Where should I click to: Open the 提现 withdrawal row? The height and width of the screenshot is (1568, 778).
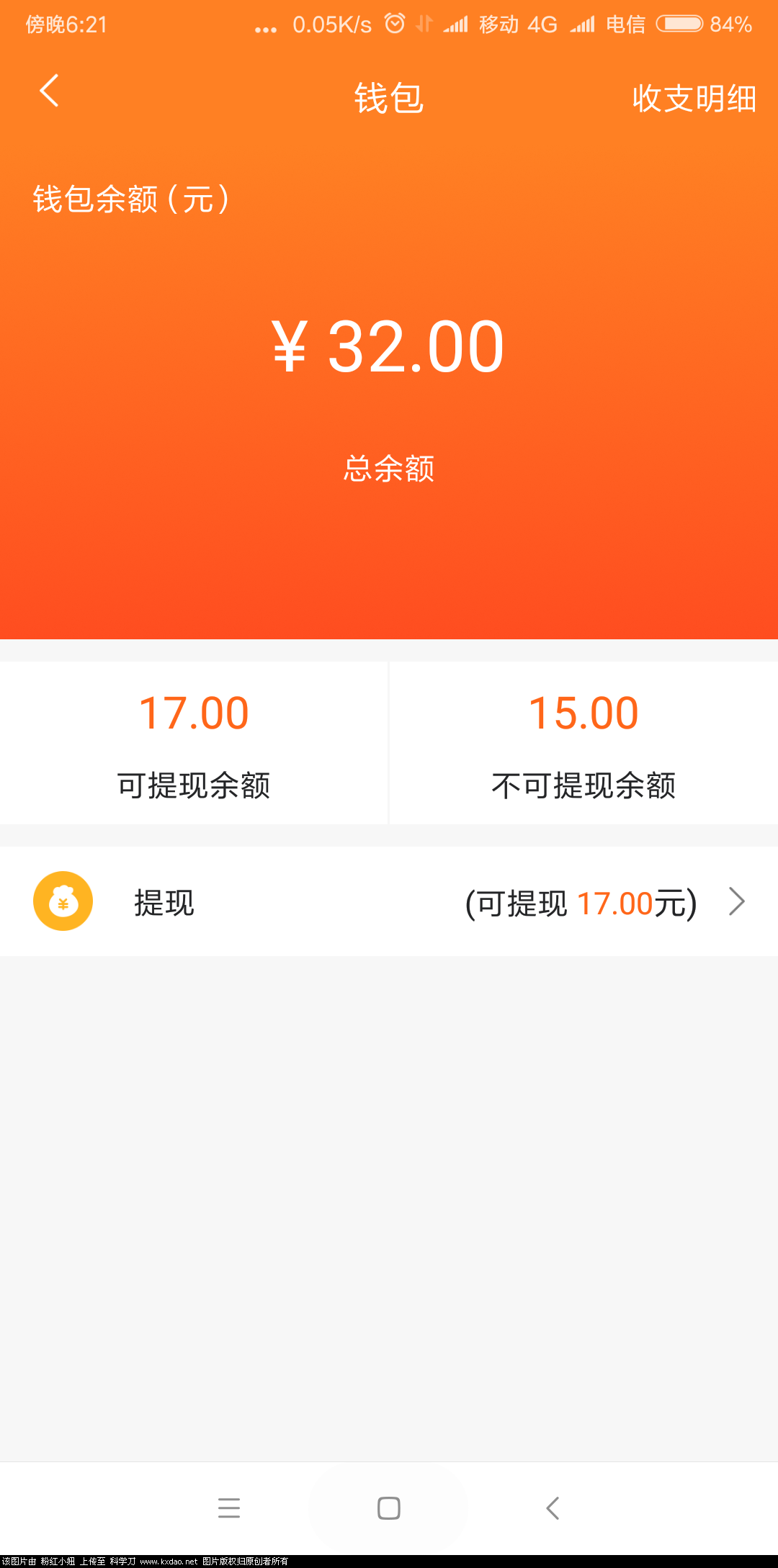click(389, 902)
